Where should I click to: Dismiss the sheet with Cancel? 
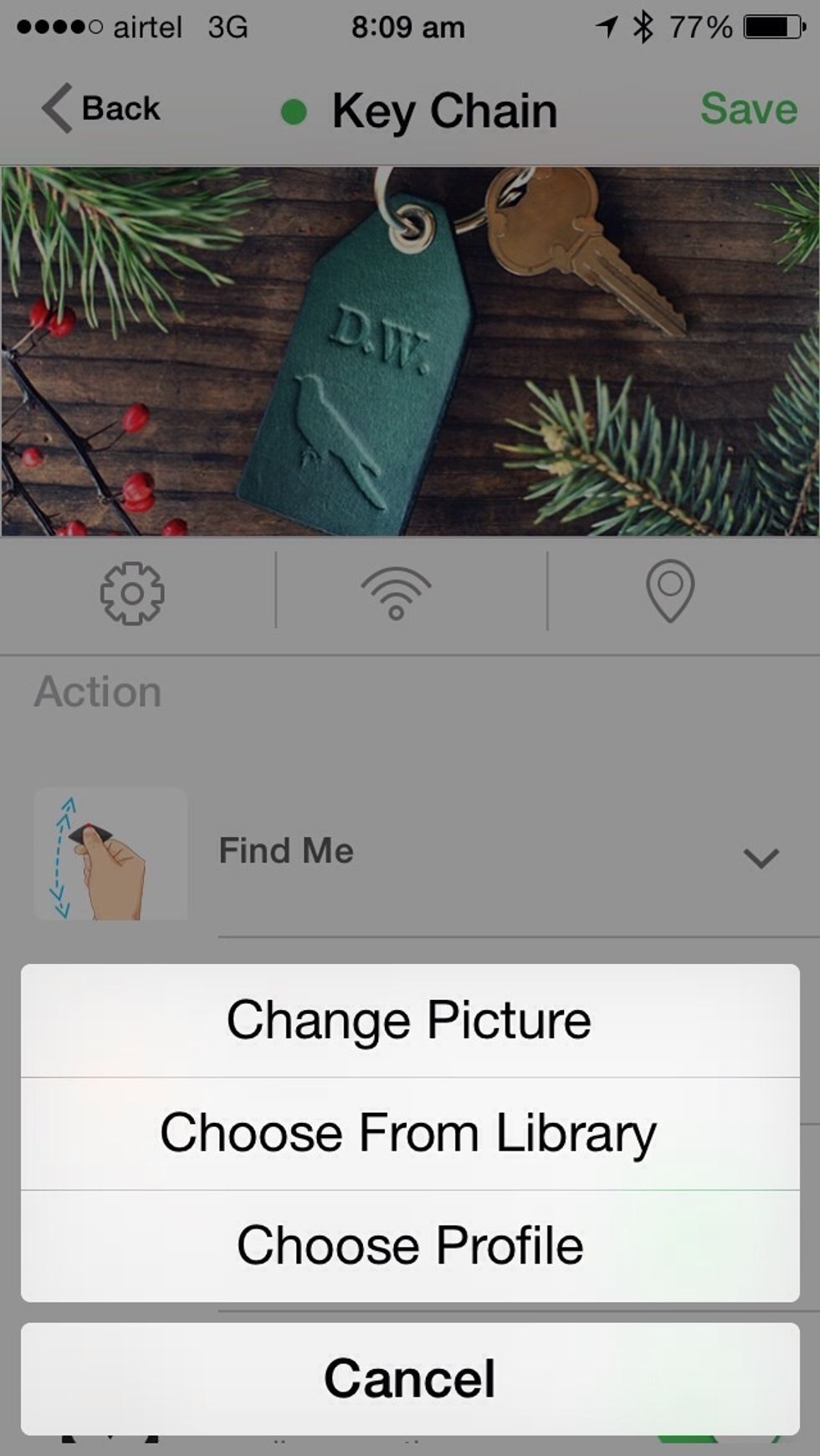pyautogui.click(x=409, y=1378)
